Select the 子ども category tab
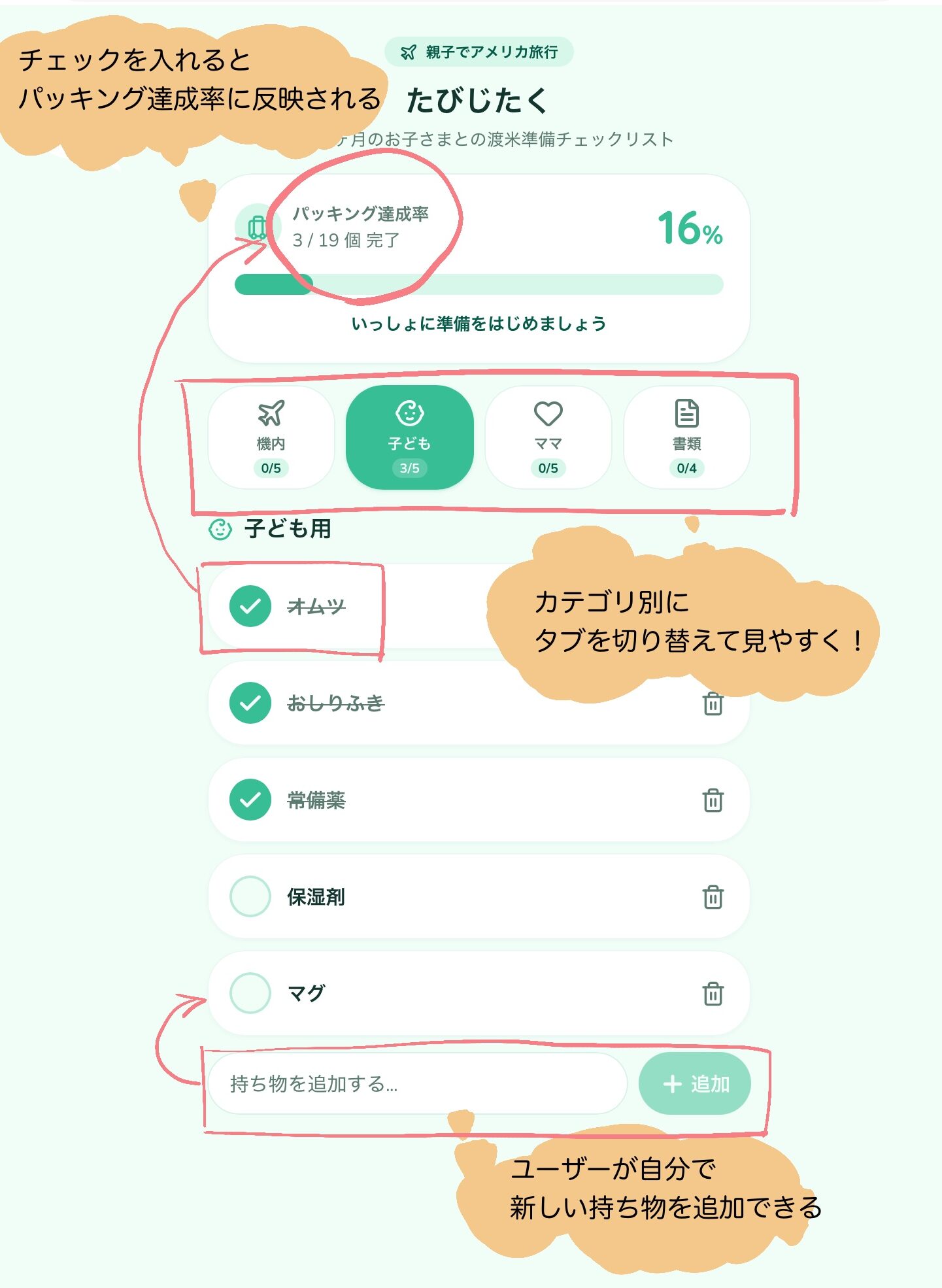Viewport: 942px width, 1288px height. click(x=409, y=437)
